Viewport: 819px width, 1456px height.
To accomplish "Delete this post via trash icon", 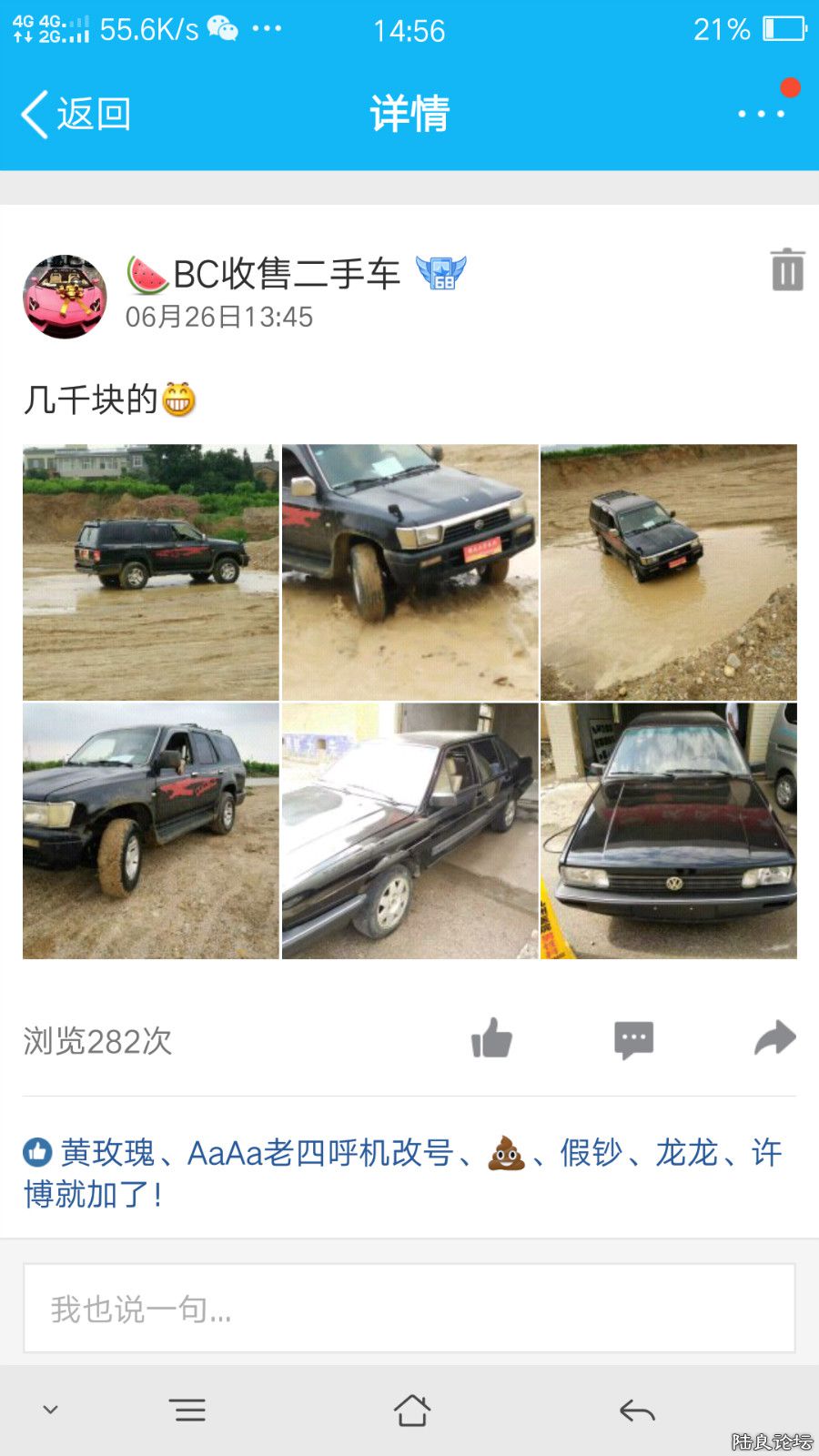I will tap(788, 268).
